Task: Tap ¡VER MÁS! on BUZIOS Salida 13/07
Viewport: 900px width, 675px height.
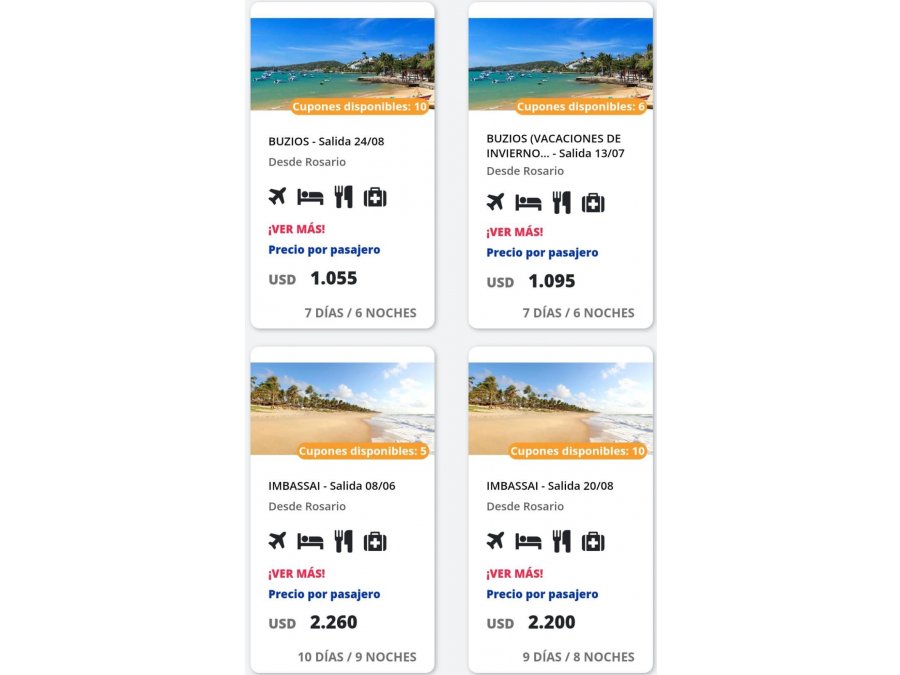Action: (514, 232)
